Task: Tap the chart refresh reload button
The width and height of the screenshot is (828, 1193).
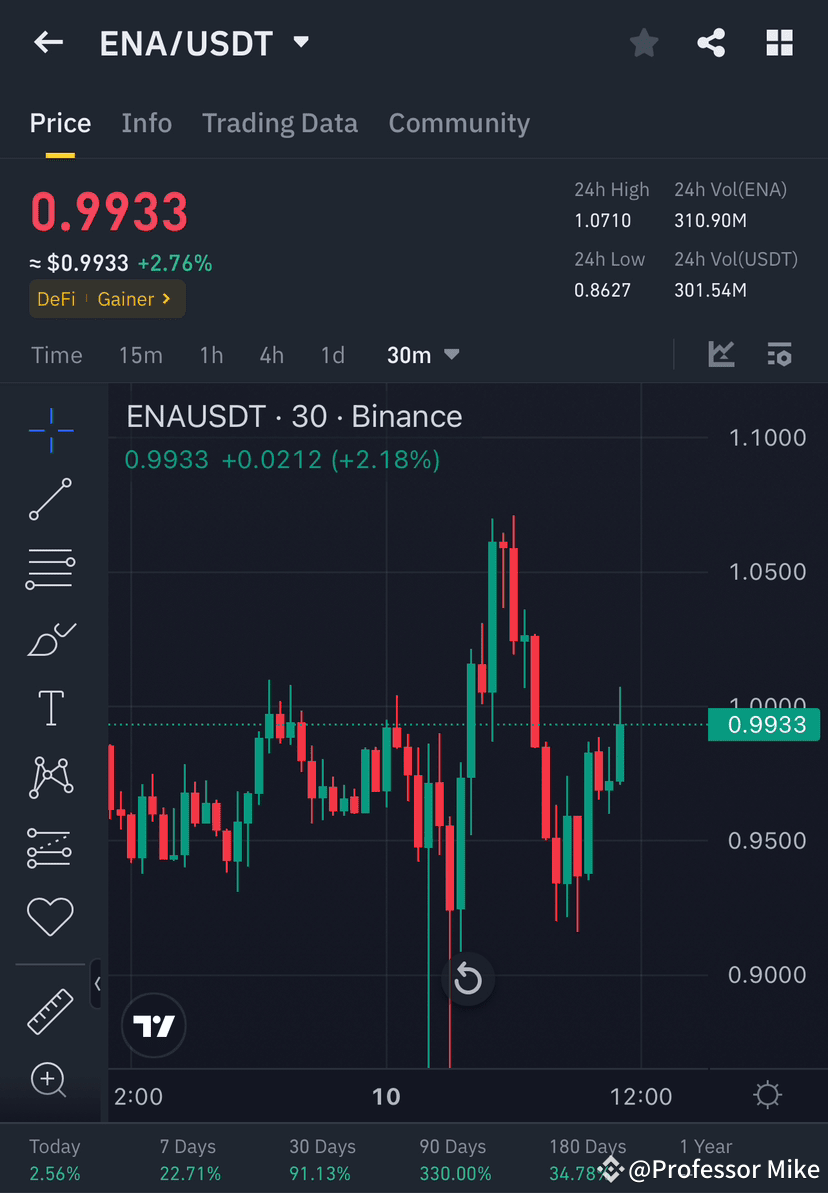Action: (468, 979)
